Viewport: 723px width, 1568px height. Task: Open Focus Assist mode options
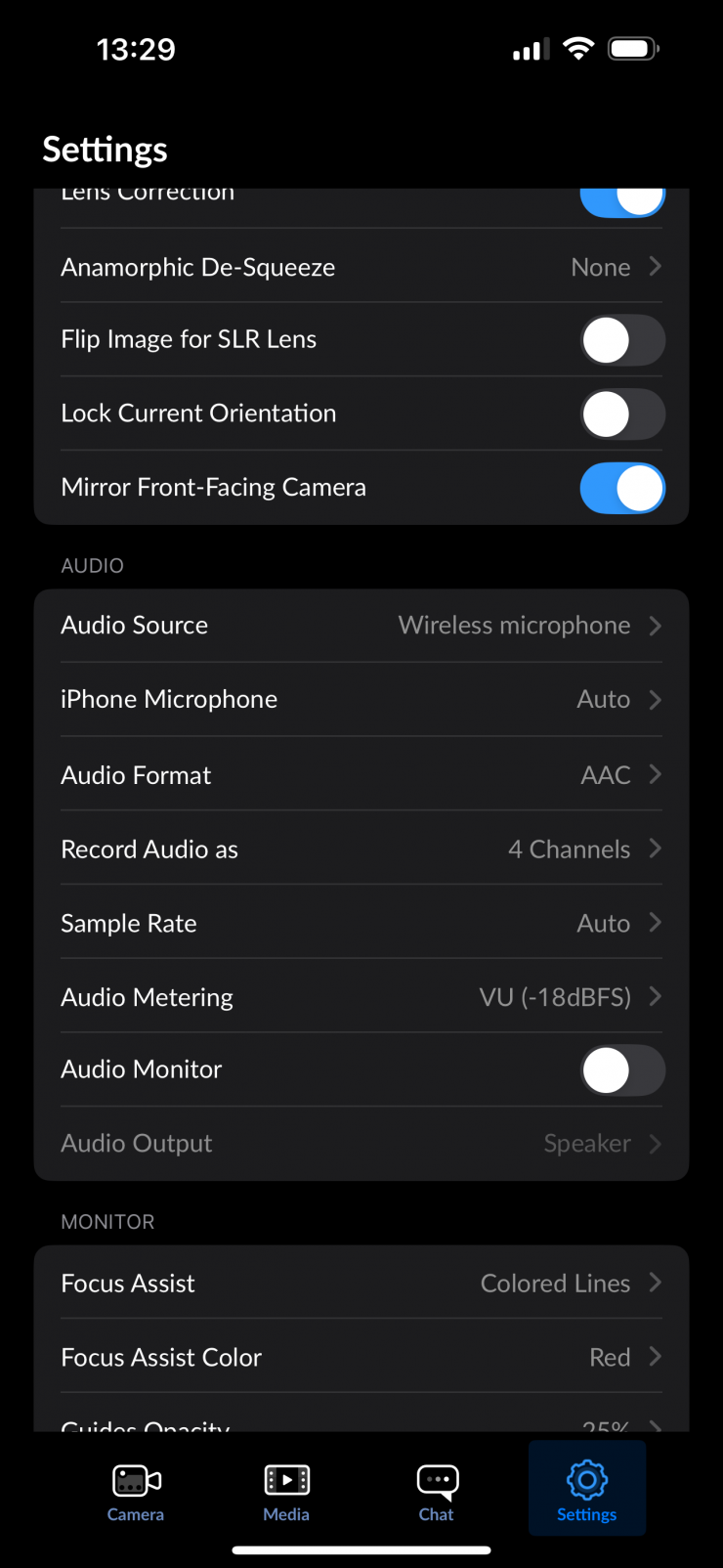pyautogui.click(x=361, y=1284)
